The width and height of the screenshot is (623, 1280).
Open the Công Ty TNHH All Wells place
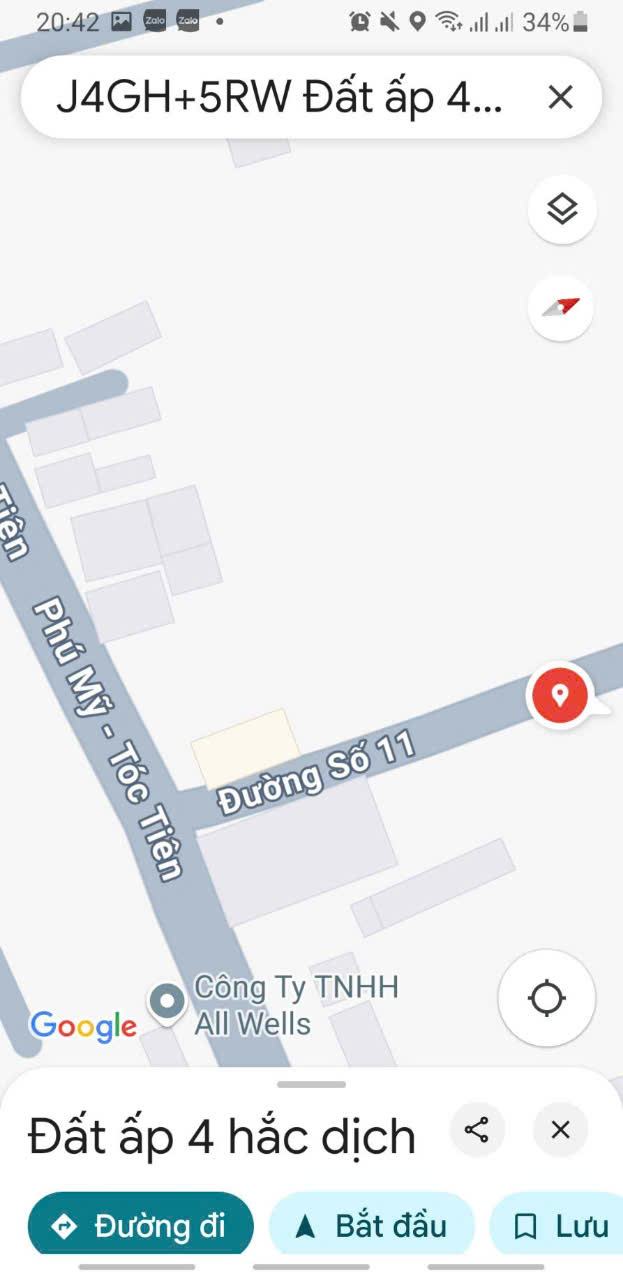[x=274, y=1005]
